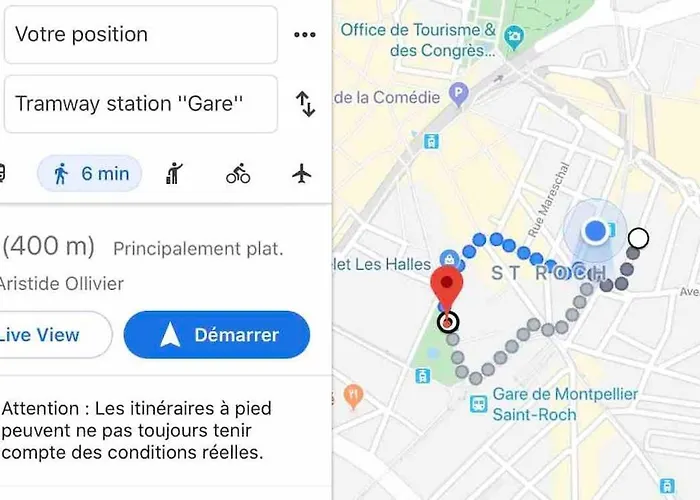Edit the Tramway station "Gare" destination field
Screen dimensions: 700x500
(x=140, y=104)
